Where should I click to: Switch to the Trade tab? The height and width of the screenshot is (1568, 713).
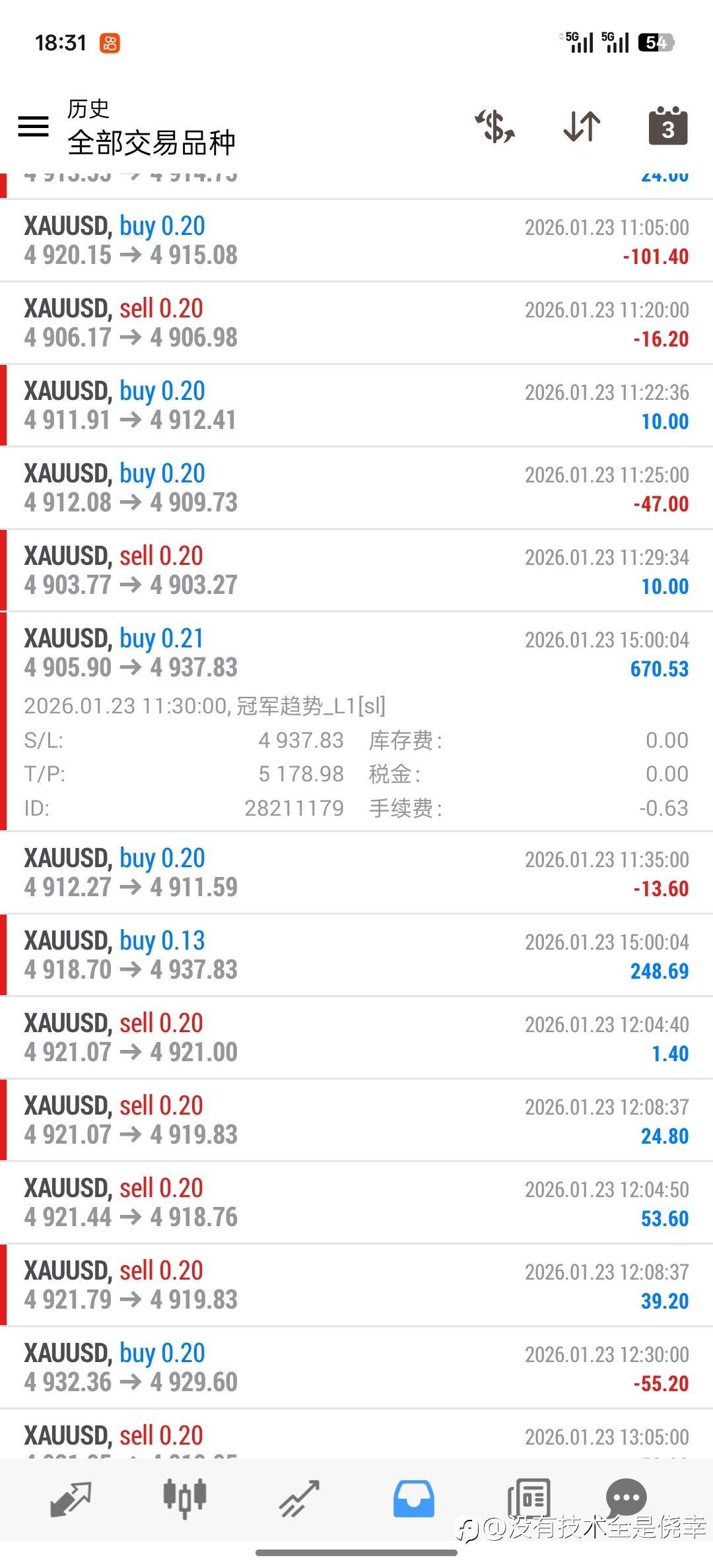tap(299, 1499)
